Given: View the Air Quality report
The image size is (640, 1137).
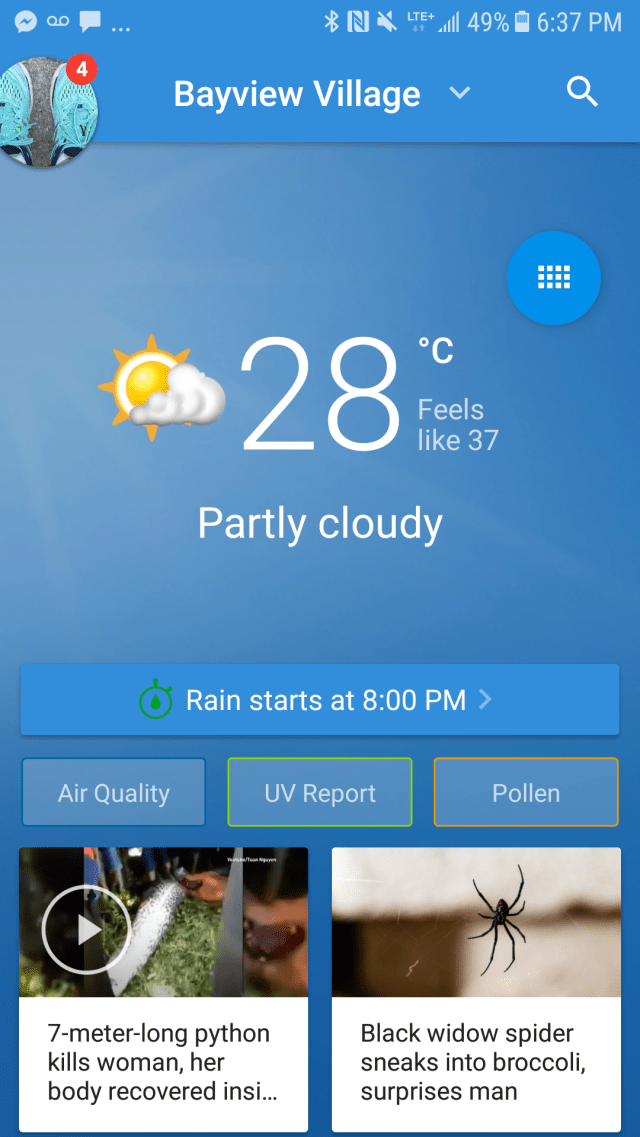Looking at the screenshot, I should point(114,793).
